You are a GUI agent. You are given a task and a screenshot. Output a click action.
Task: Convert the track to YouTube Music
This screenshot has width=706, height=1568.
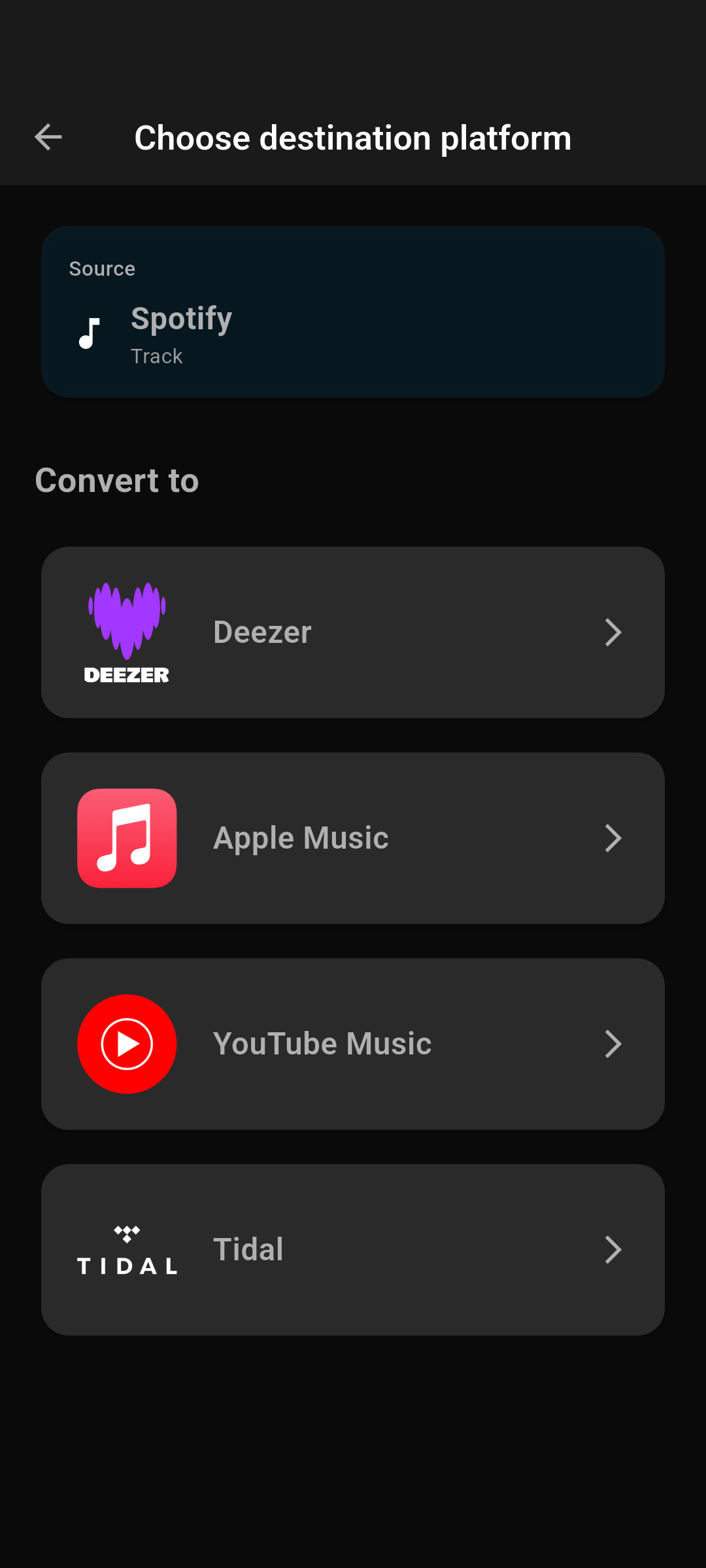tap(353, 1043)
